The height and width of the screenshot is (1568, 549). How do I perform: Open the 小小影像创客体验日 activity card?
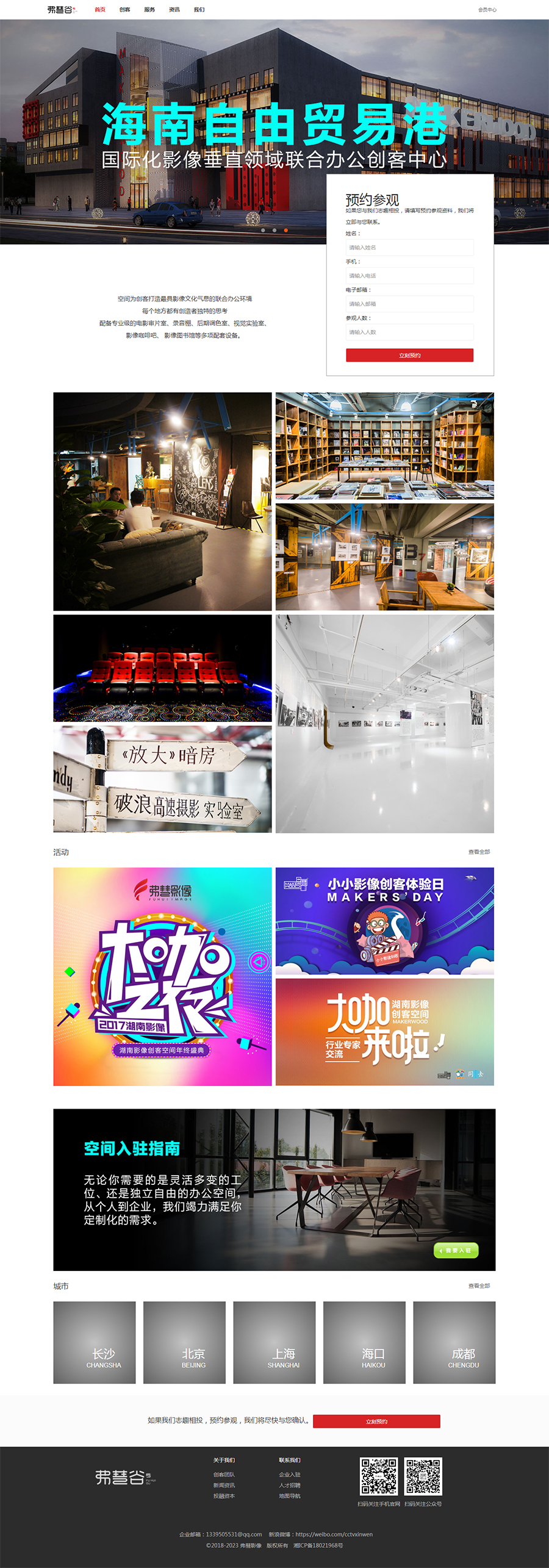[384, 921]
